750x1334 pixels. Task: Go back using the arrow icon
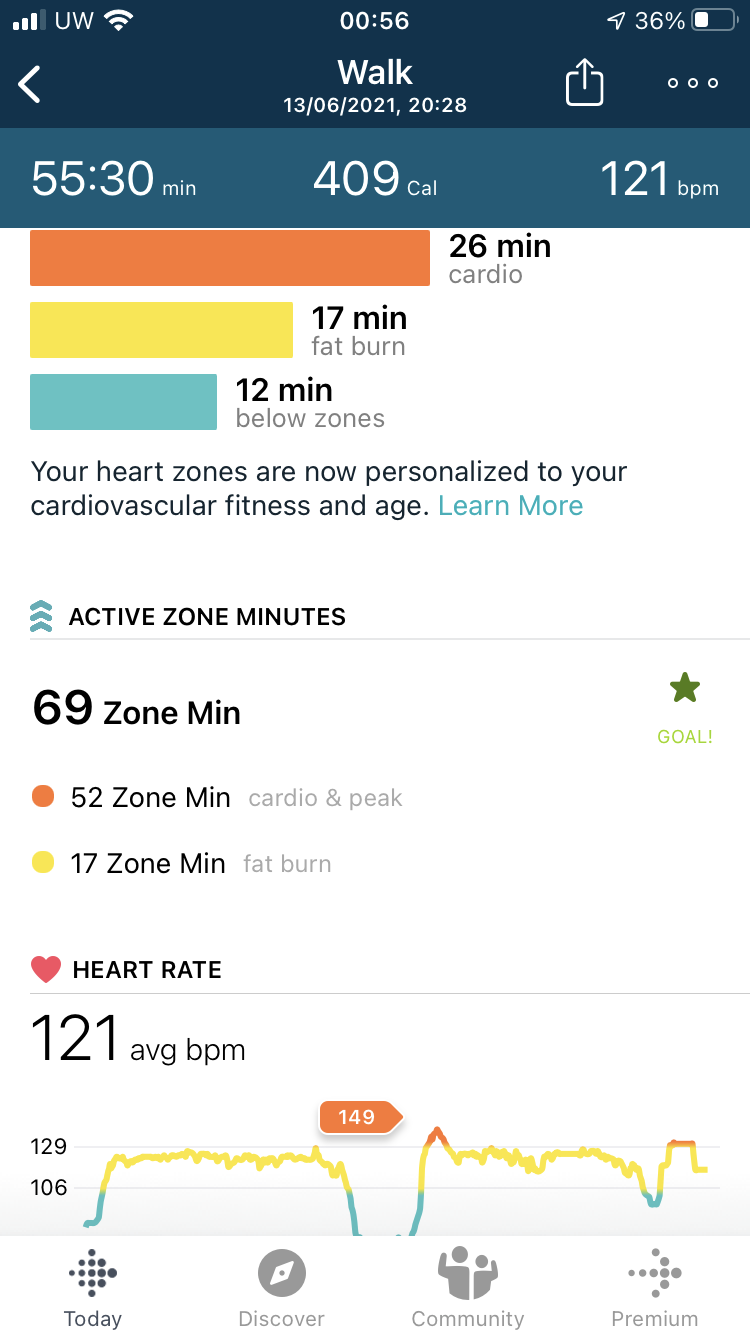[x=30, y=85]
